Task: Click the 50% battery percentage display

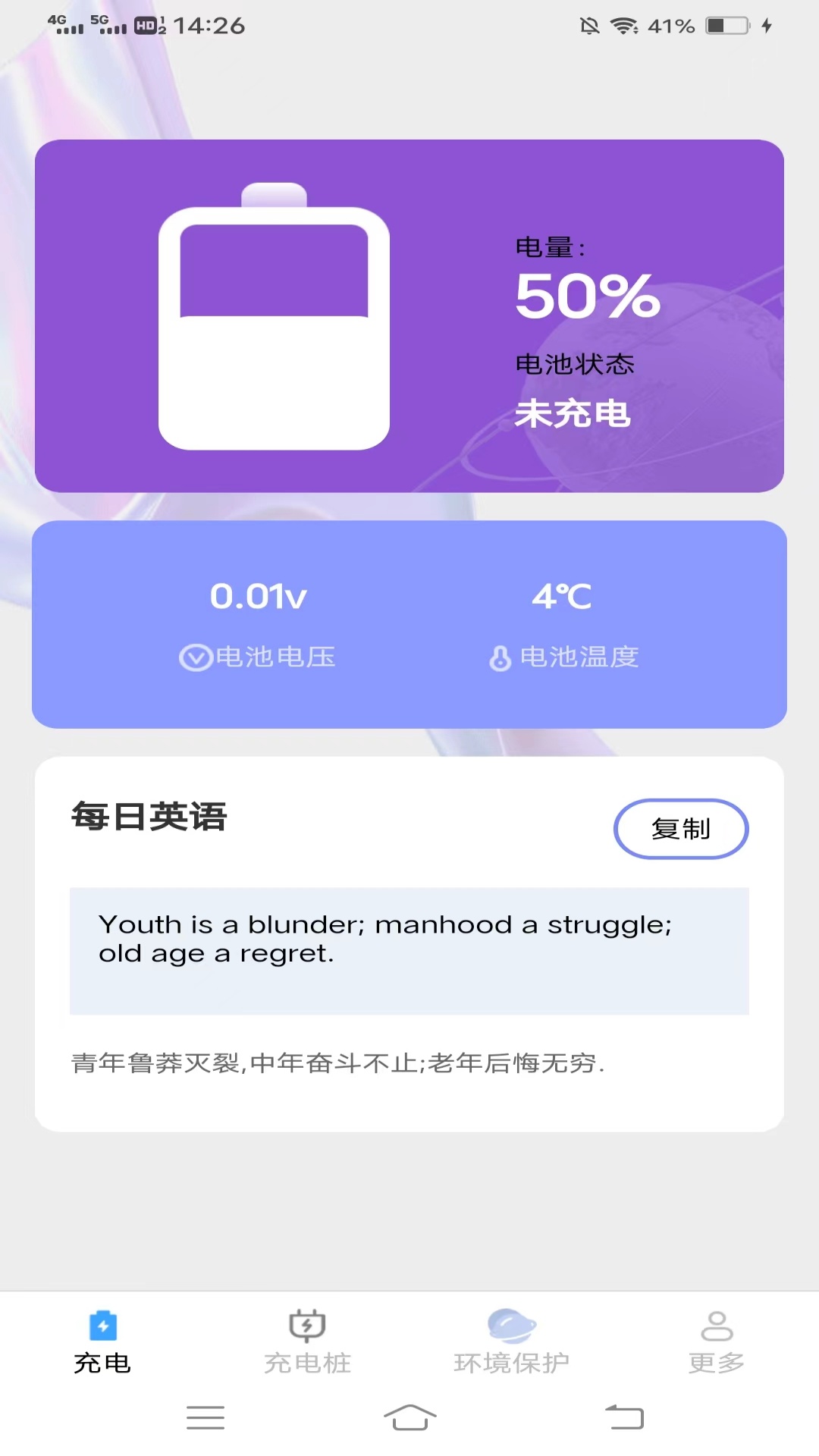Action: [586, 297]
